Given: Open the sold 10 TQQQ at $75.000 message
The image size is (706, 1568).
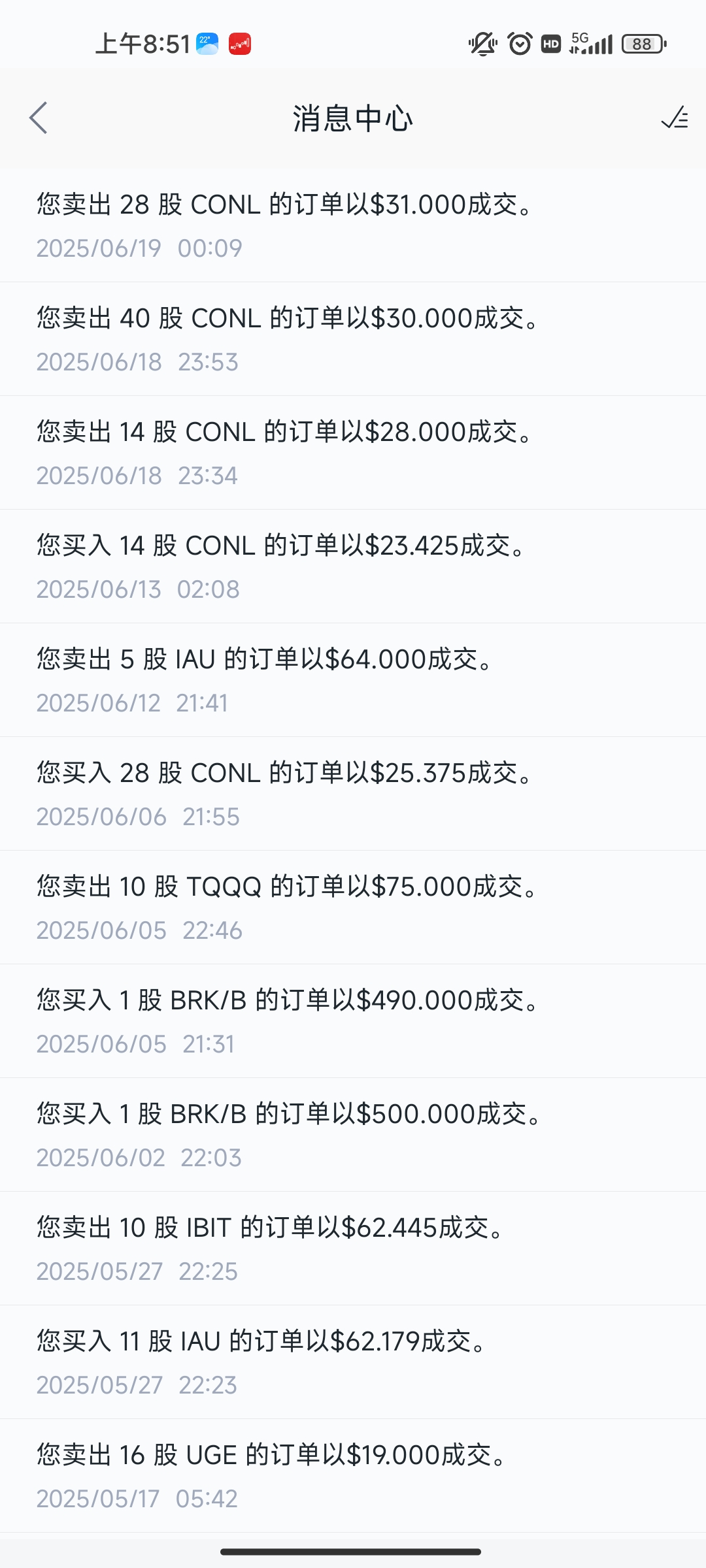Looking at the screenshot, I should (x=353, y=907).
